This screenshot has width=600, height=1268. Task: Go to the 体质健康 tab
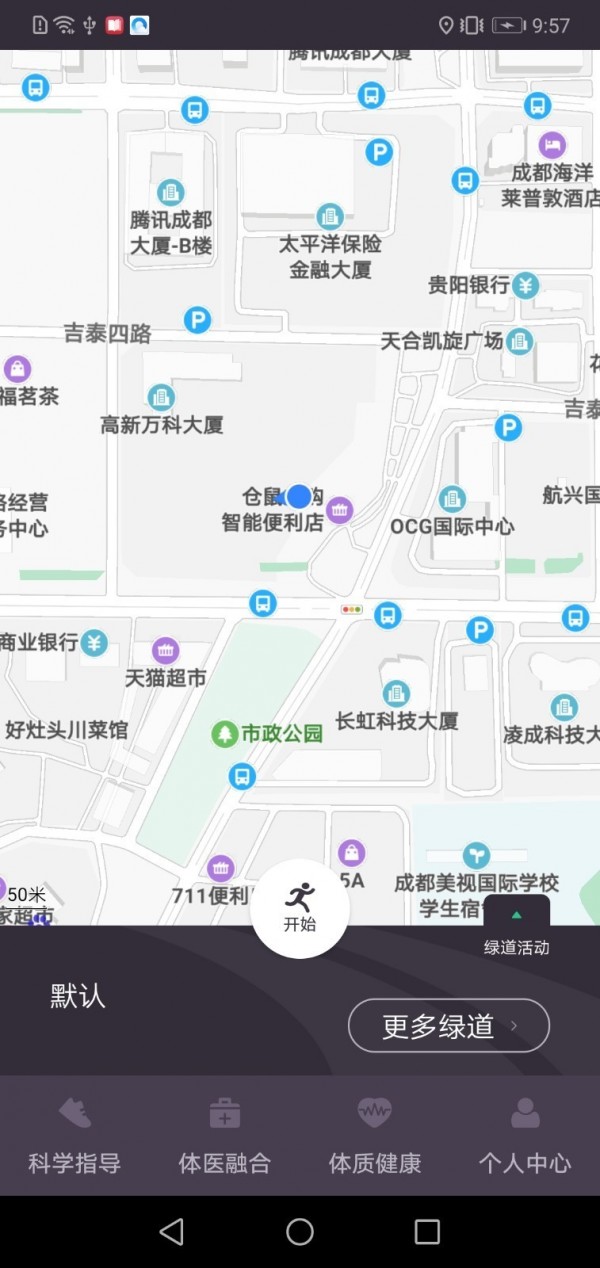[375, 1137]
